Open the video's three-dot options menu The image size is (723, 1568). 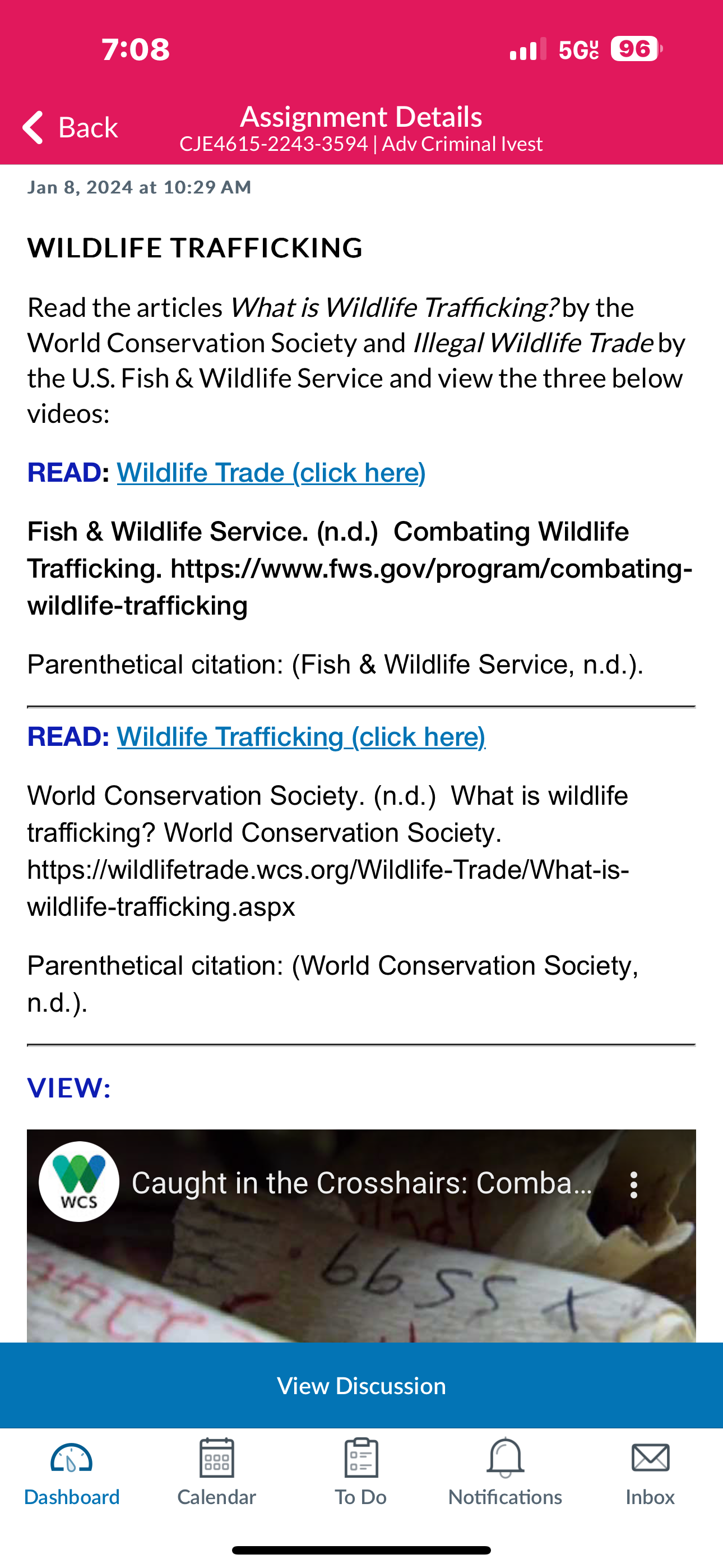[633, 1184]
